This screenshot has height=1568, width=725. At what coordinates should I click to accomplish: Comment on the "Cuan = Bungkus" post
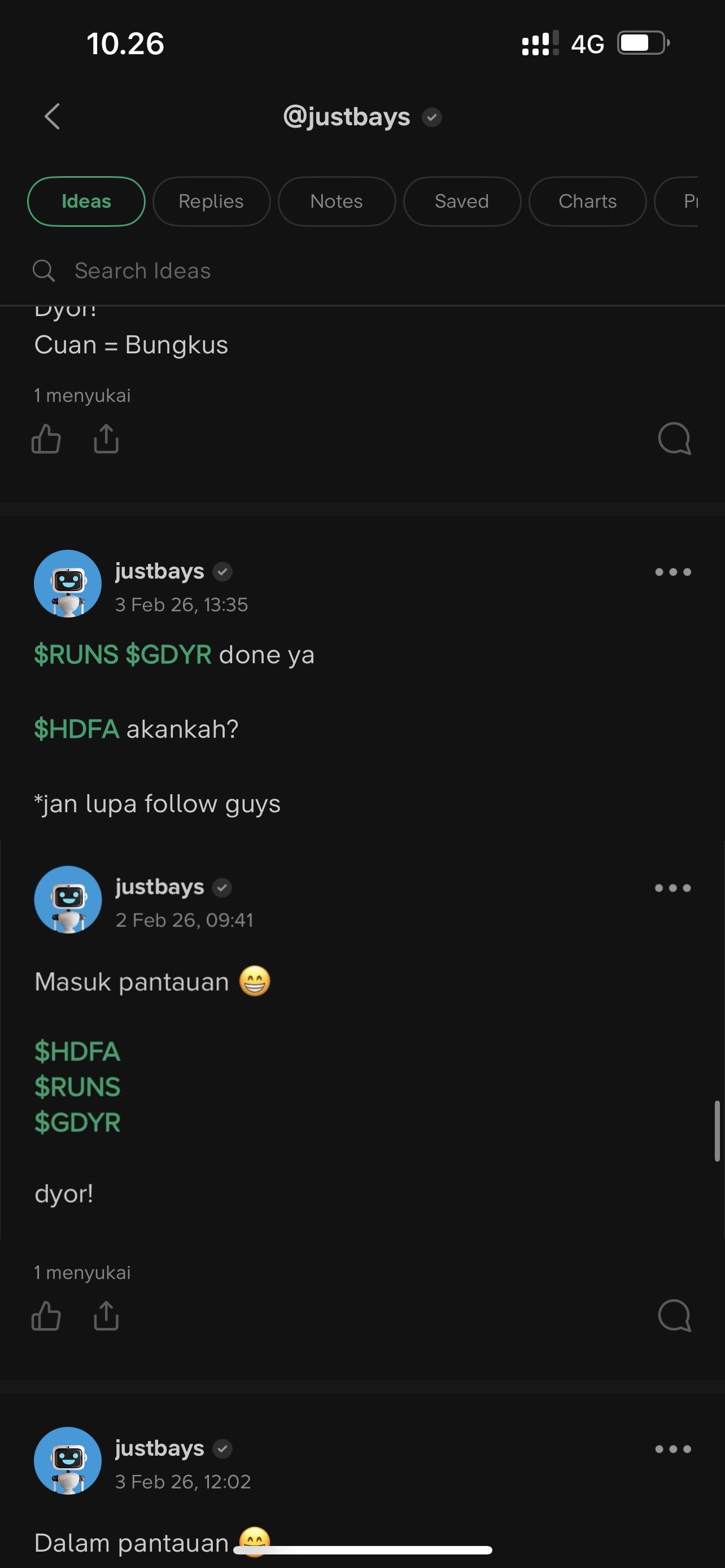coord(674,439)
